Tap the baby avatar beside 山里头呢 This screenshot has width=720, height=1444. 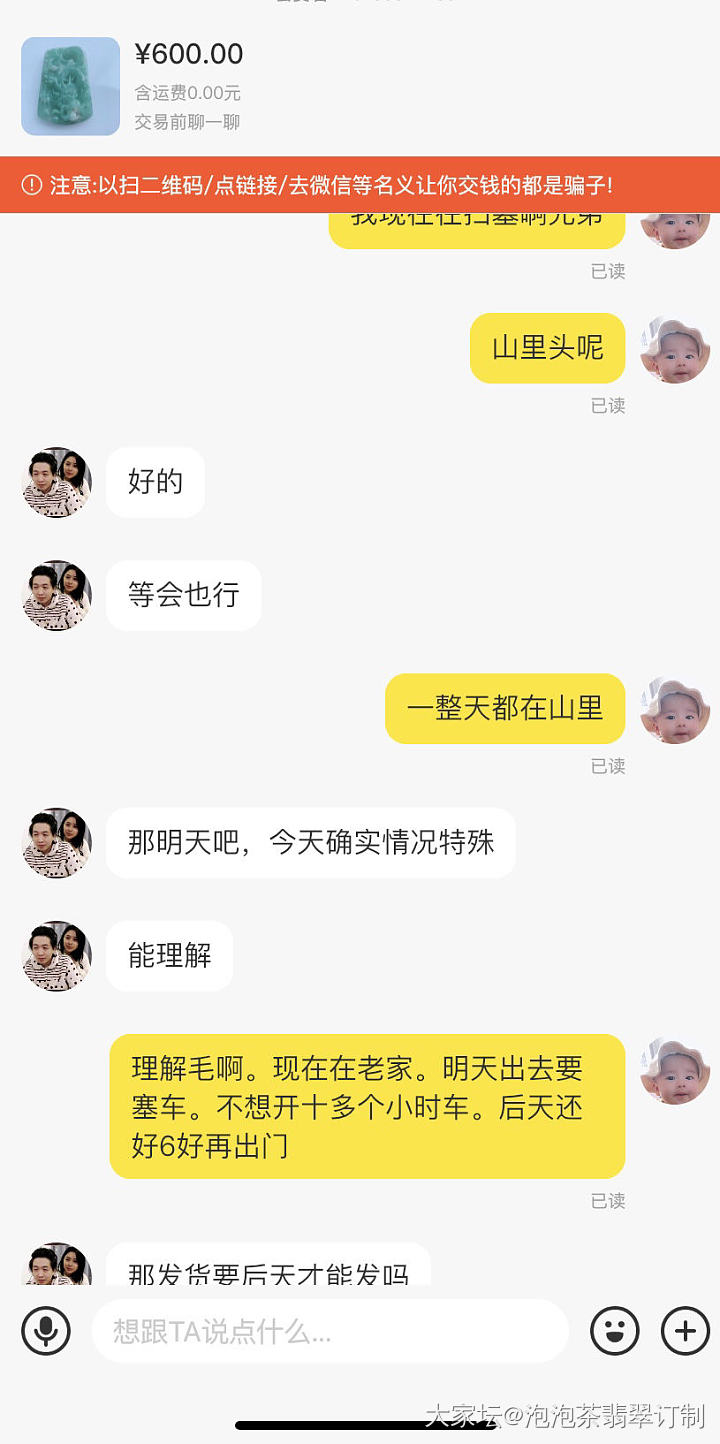pos(675,349)
